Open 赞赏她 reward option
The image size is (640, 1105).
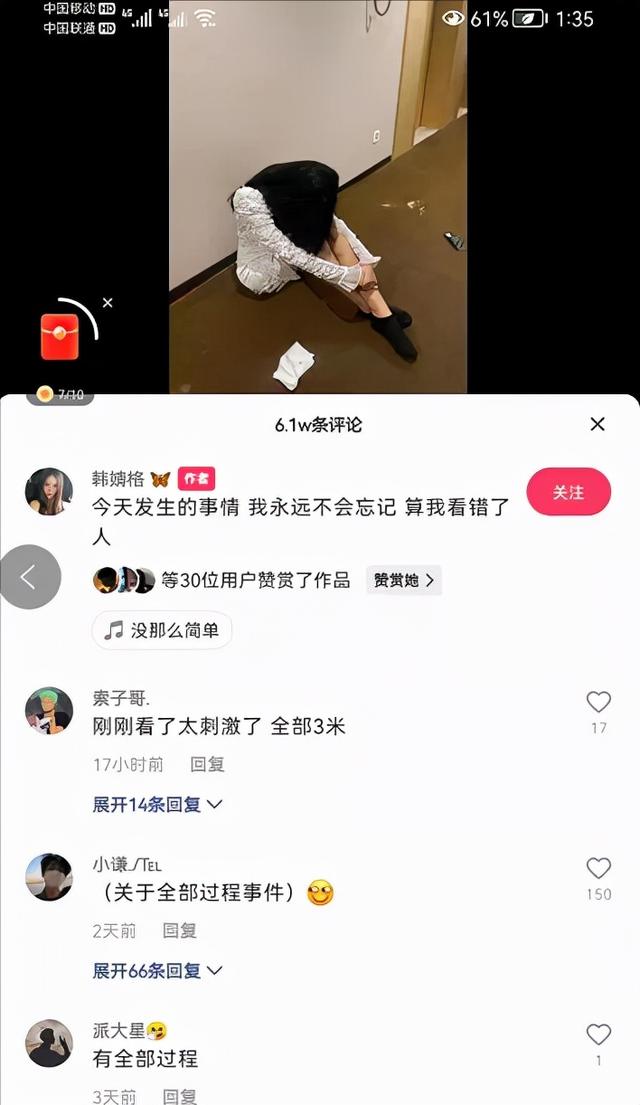tap(404, 580)
